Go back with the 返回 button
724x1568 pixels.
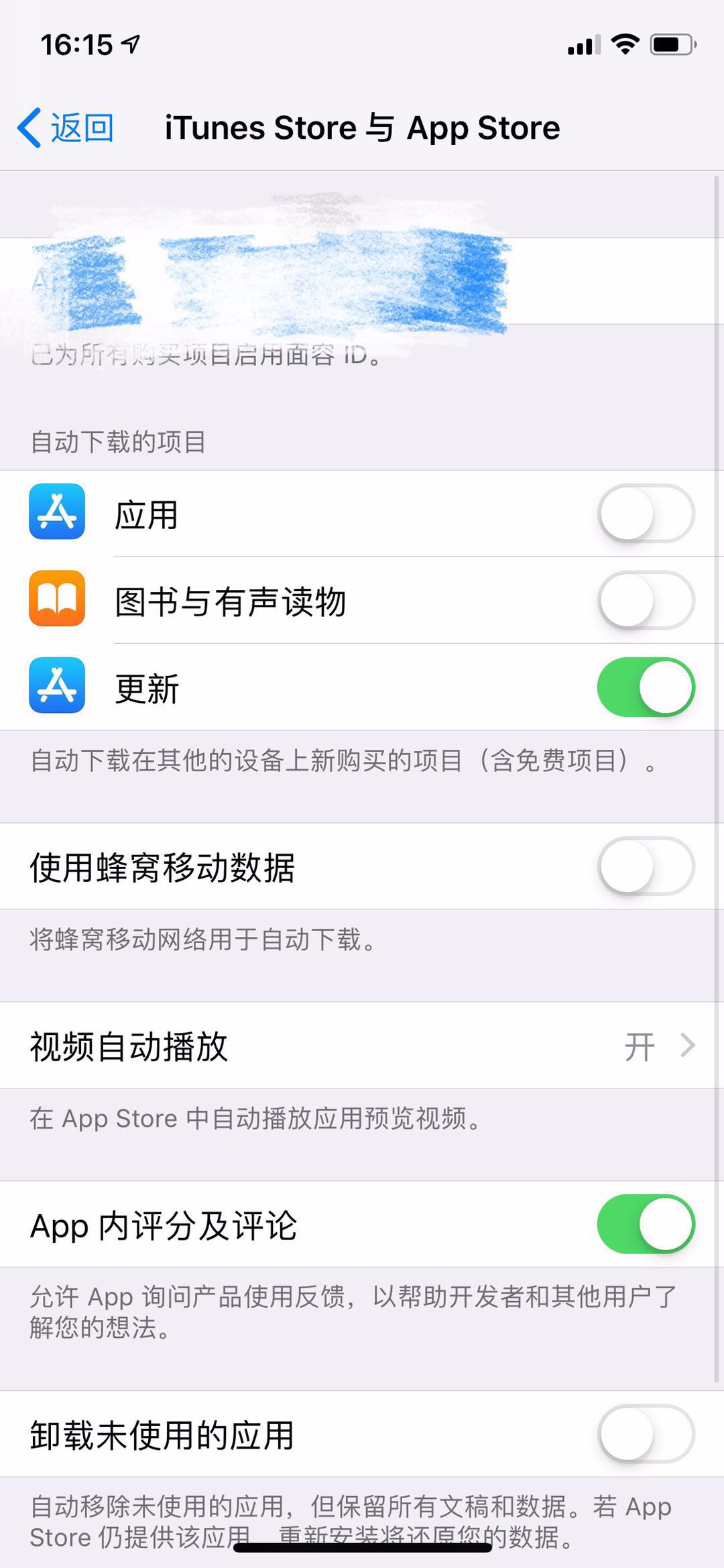pyautogui.click(x=66, y=127)
